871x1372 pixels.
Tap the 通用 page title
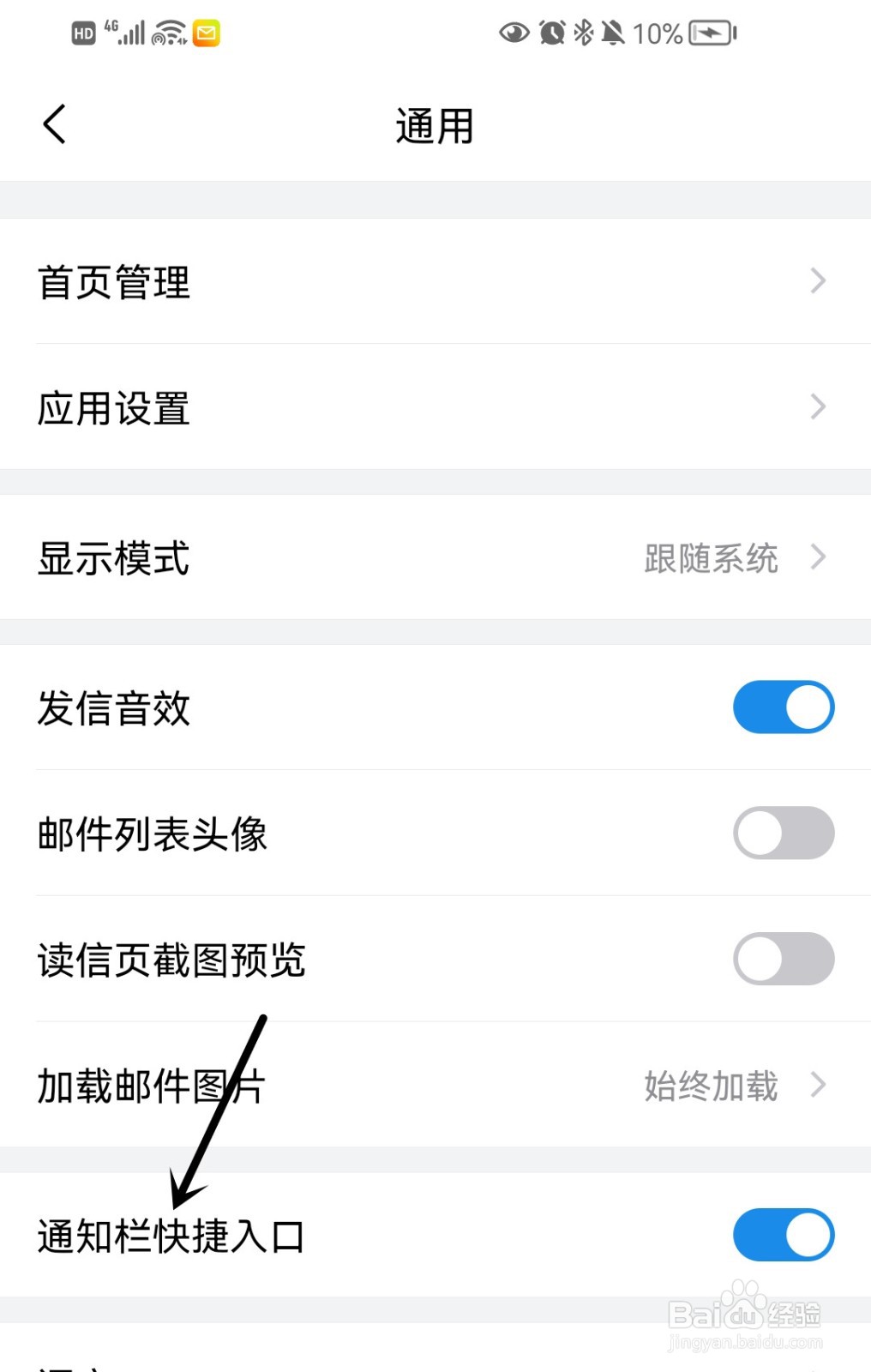tap(435, 124)
